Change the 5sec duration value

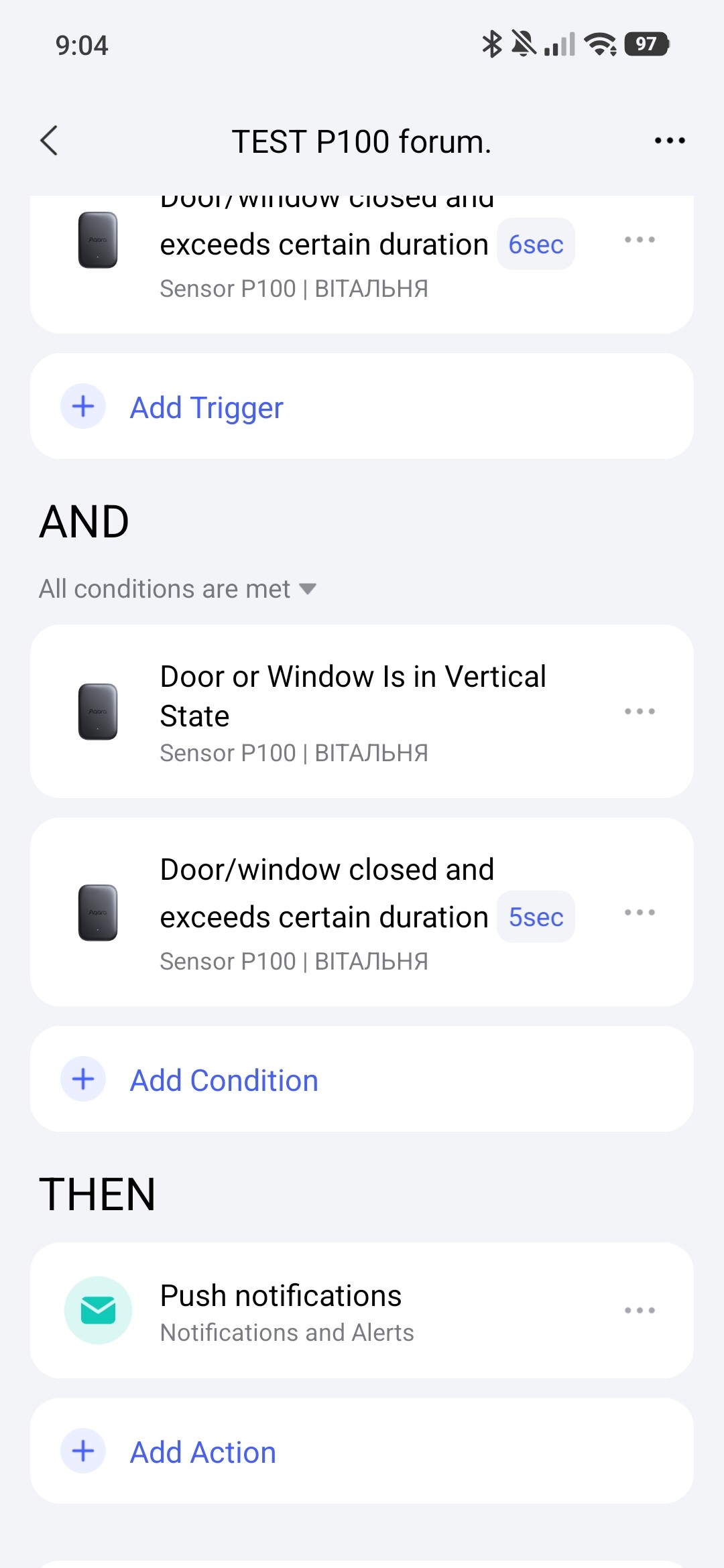click(x=536, y=917)
